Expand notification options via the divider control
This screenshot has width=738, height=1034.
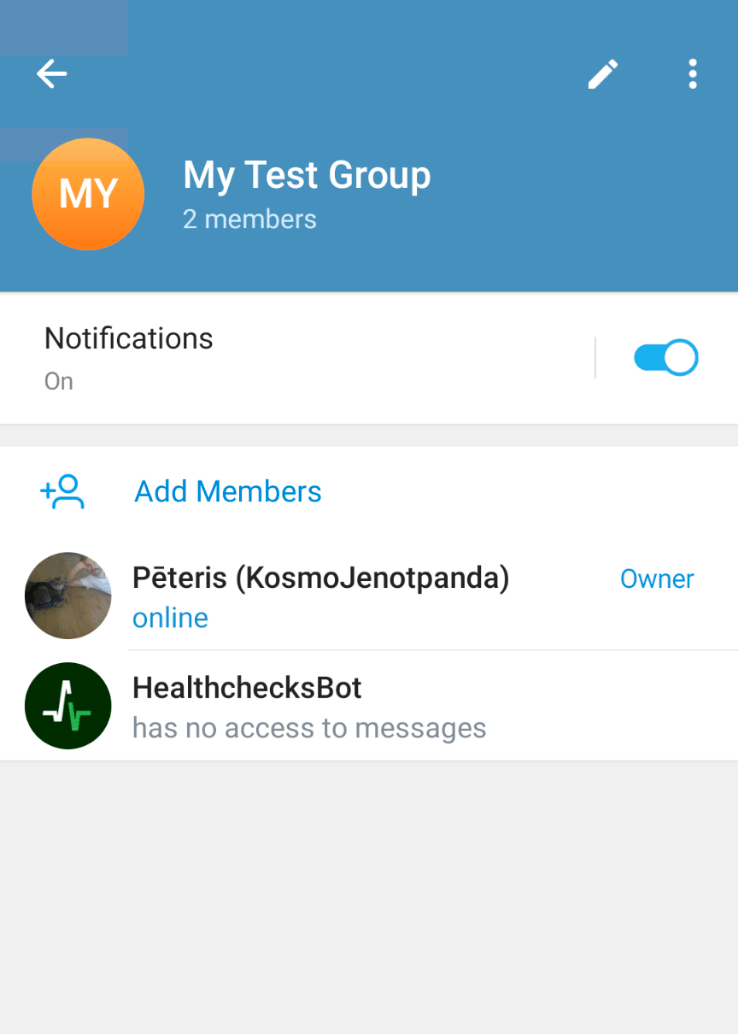click(597, 357)
